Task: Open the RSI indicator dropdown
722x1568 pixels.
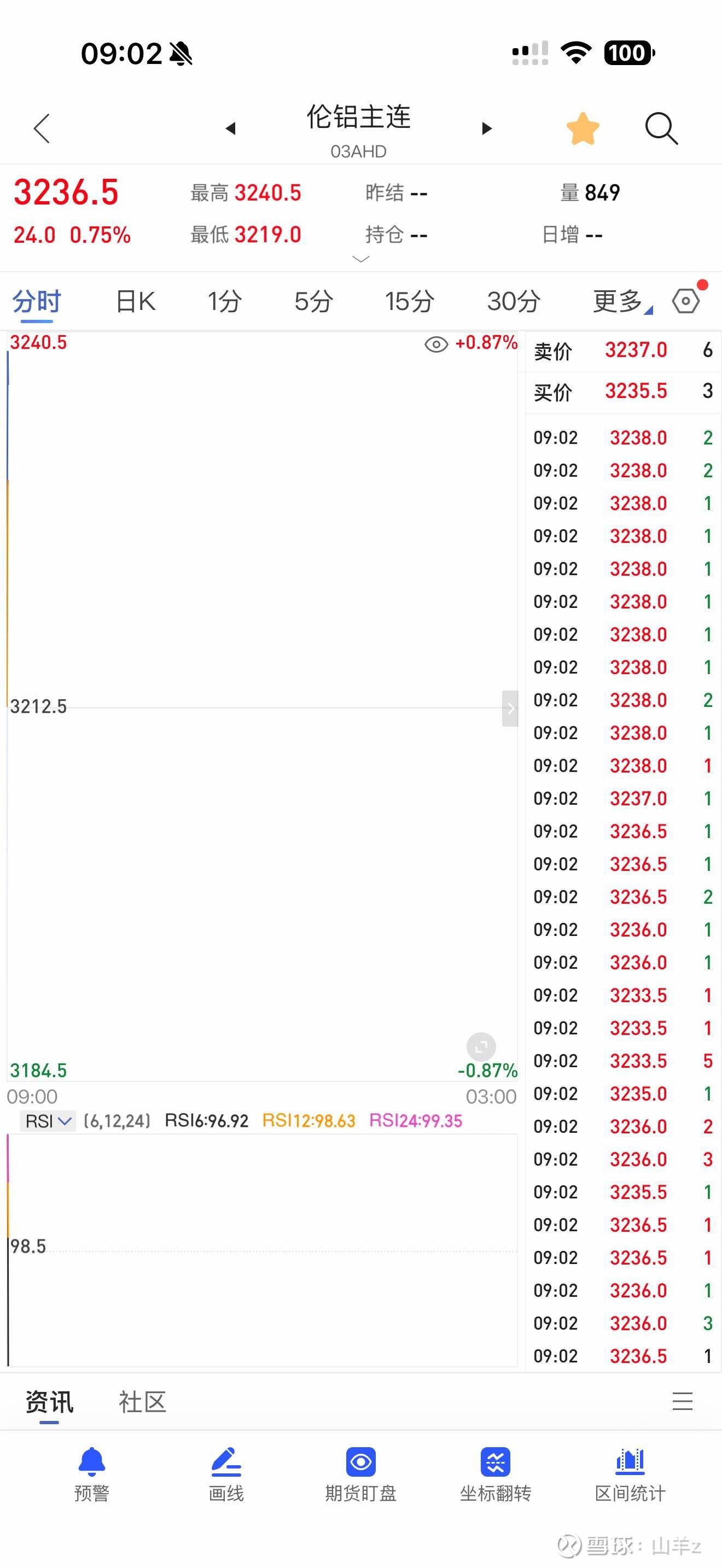Action: coord(48,1121)
